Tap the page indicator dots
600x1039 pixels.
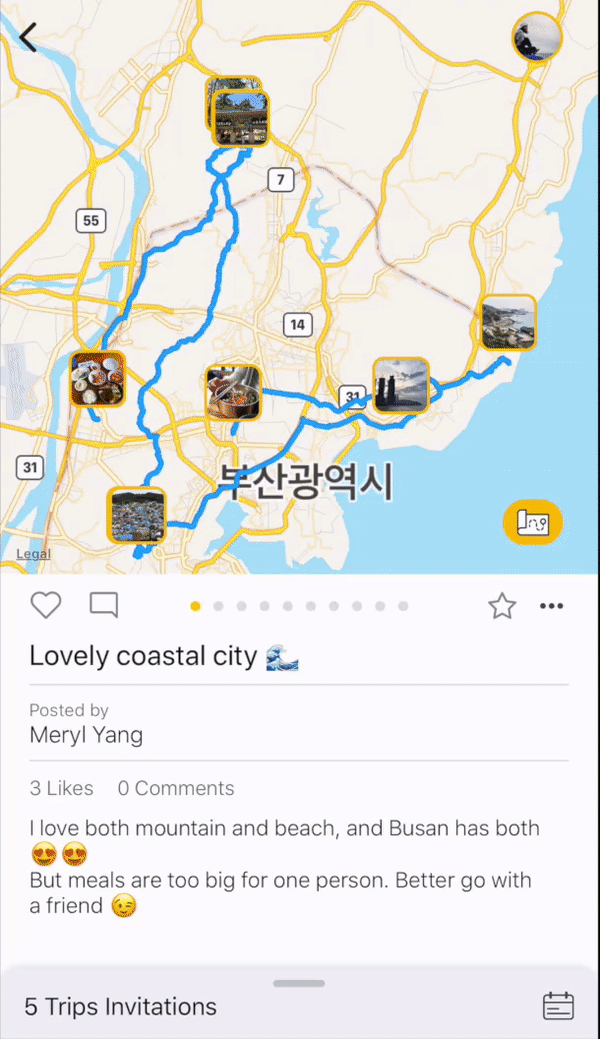(x=299, y=606)
